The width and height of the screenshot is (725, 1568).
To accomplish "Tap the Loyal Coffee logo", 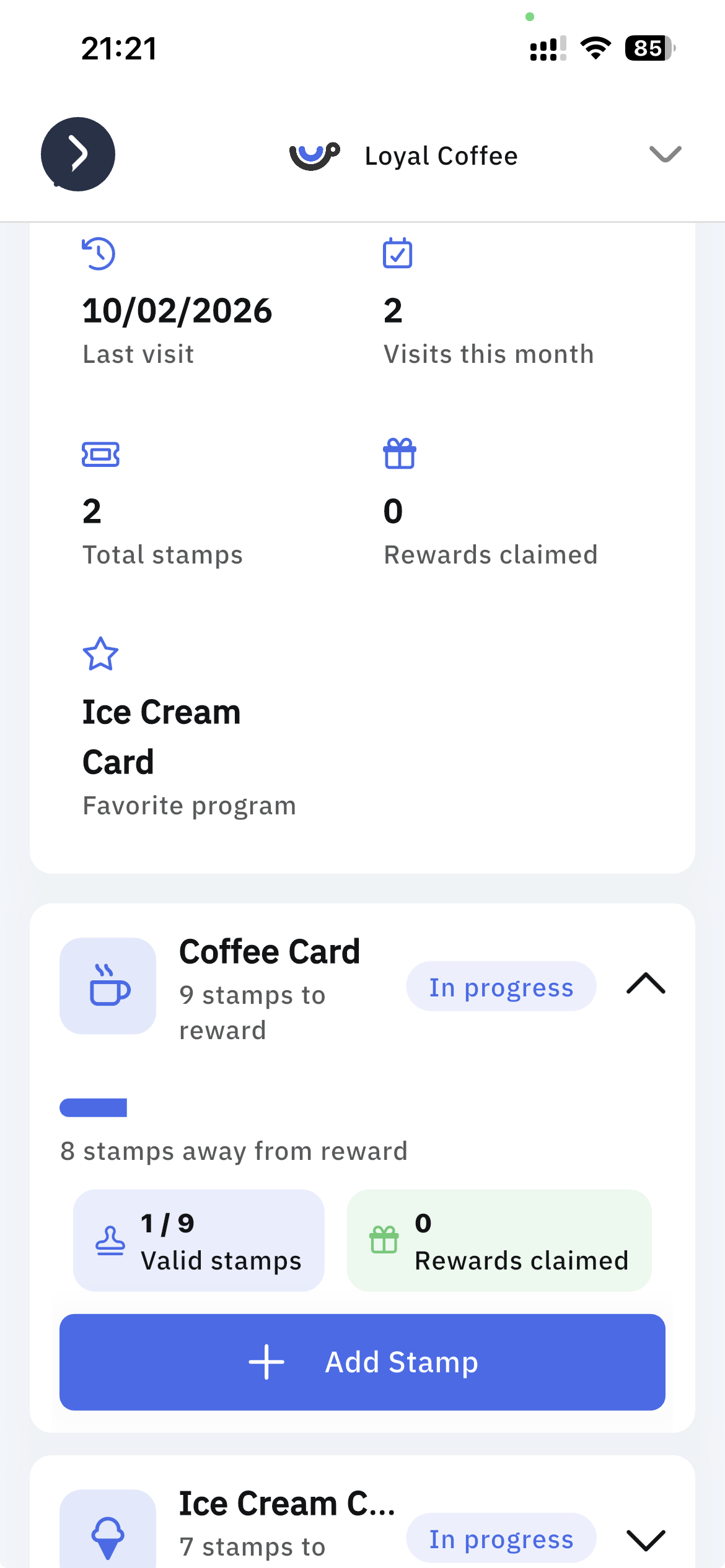I will click(314, 155).
